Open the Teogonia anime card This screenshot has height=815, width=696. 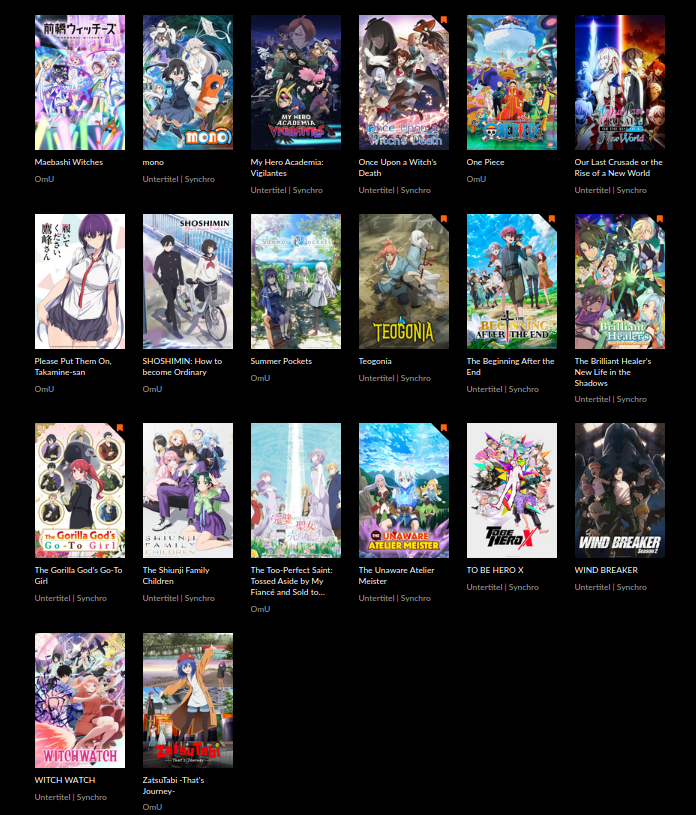pyautogui.click(x=404, y=281)
